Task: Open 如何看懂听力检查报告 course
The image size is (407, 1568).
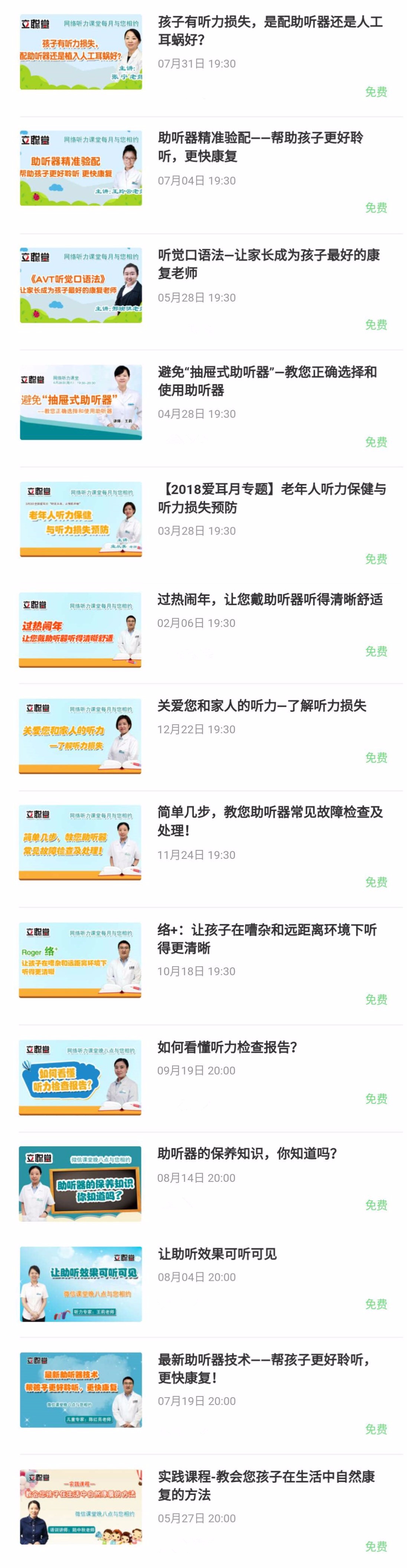Action: (x=227, y=1047)
